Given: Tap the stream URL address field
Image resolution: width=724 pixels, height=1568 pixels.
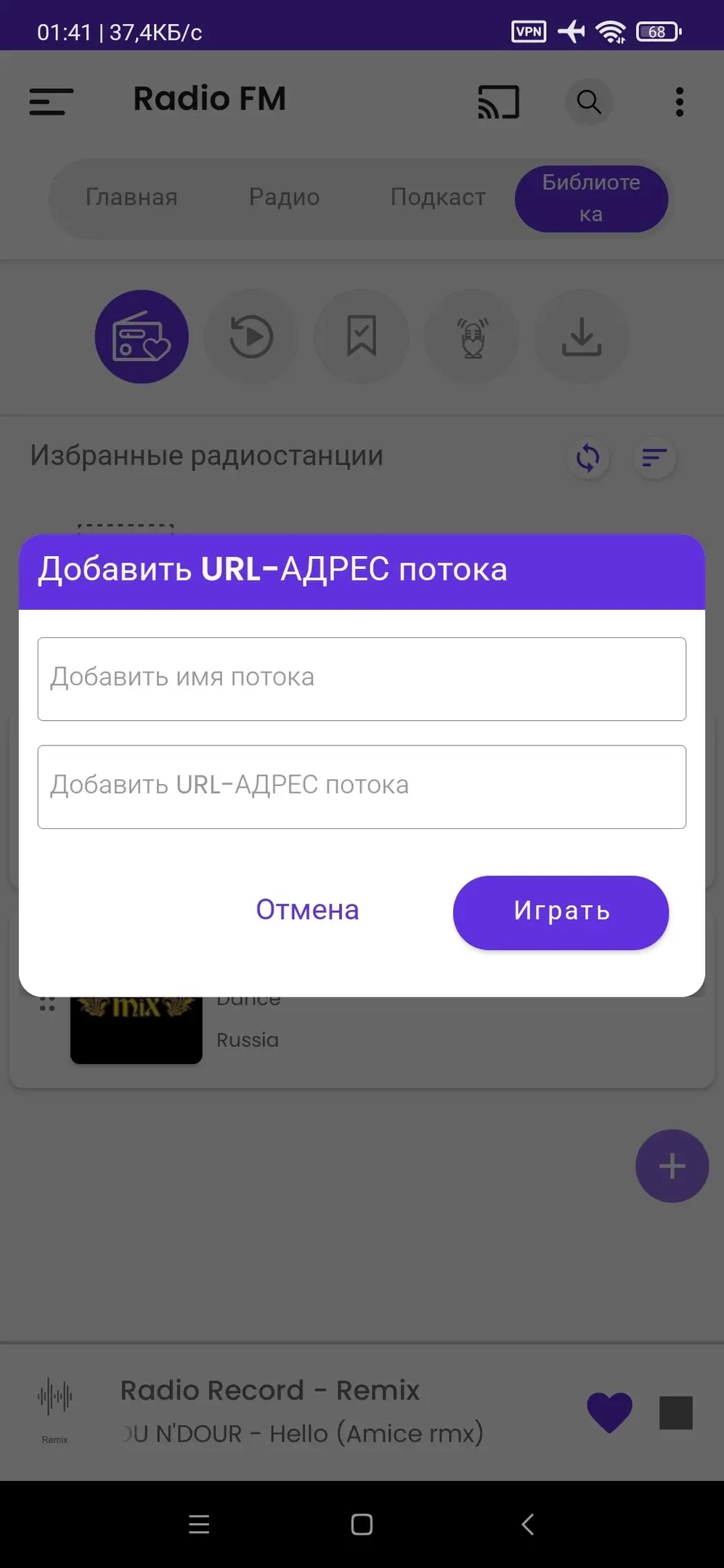Looking at the screenshot, I should pos(362,786).
